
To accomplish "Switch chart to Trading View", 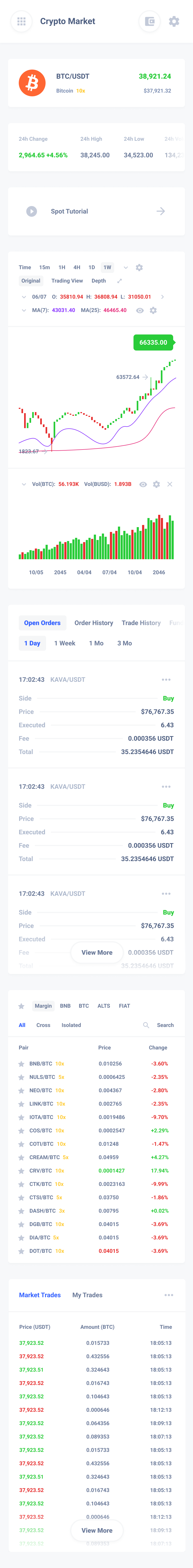I will coord(67,281).
